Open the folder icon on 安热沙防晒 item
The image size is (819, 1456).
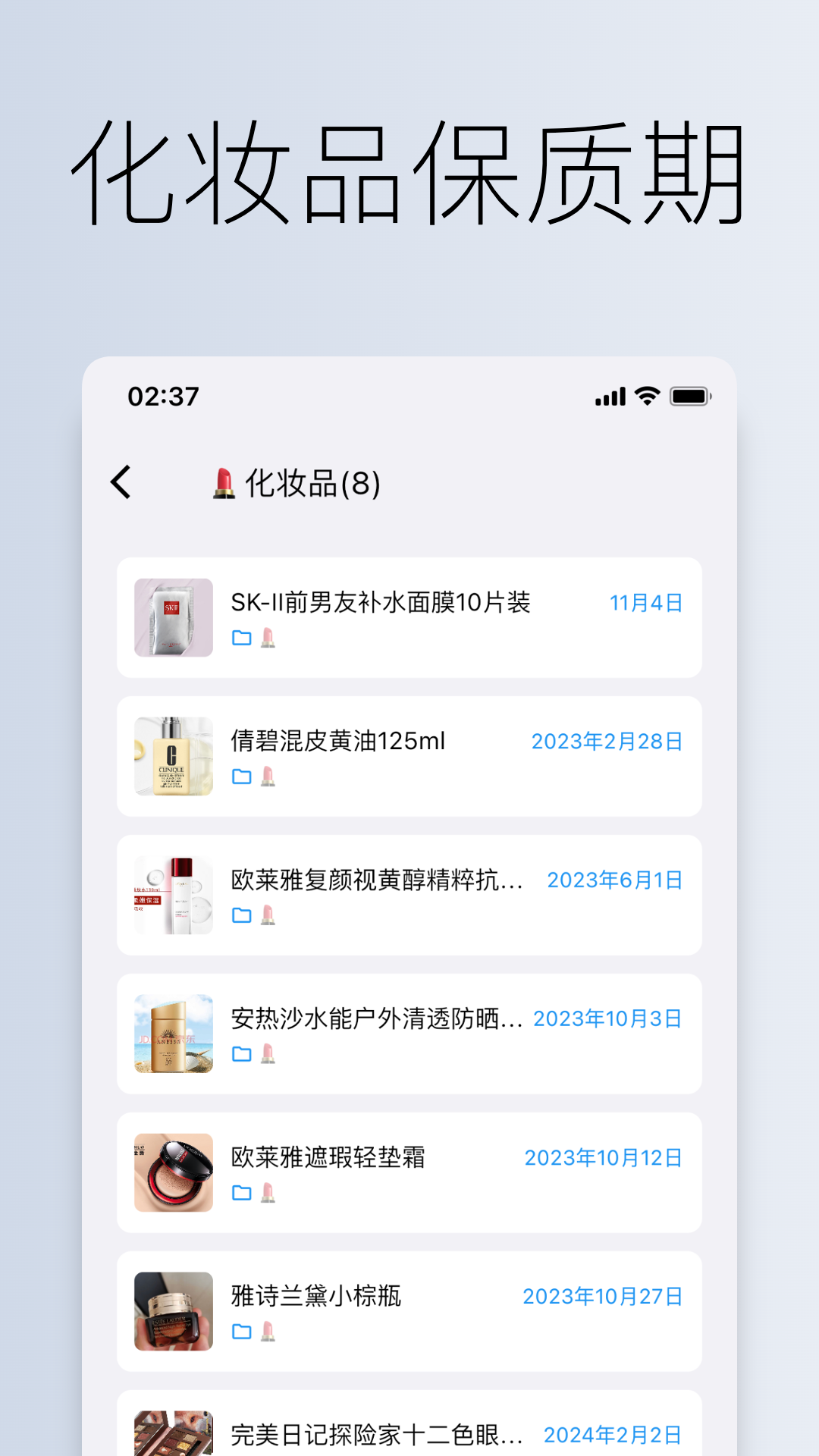point(242,1054)
